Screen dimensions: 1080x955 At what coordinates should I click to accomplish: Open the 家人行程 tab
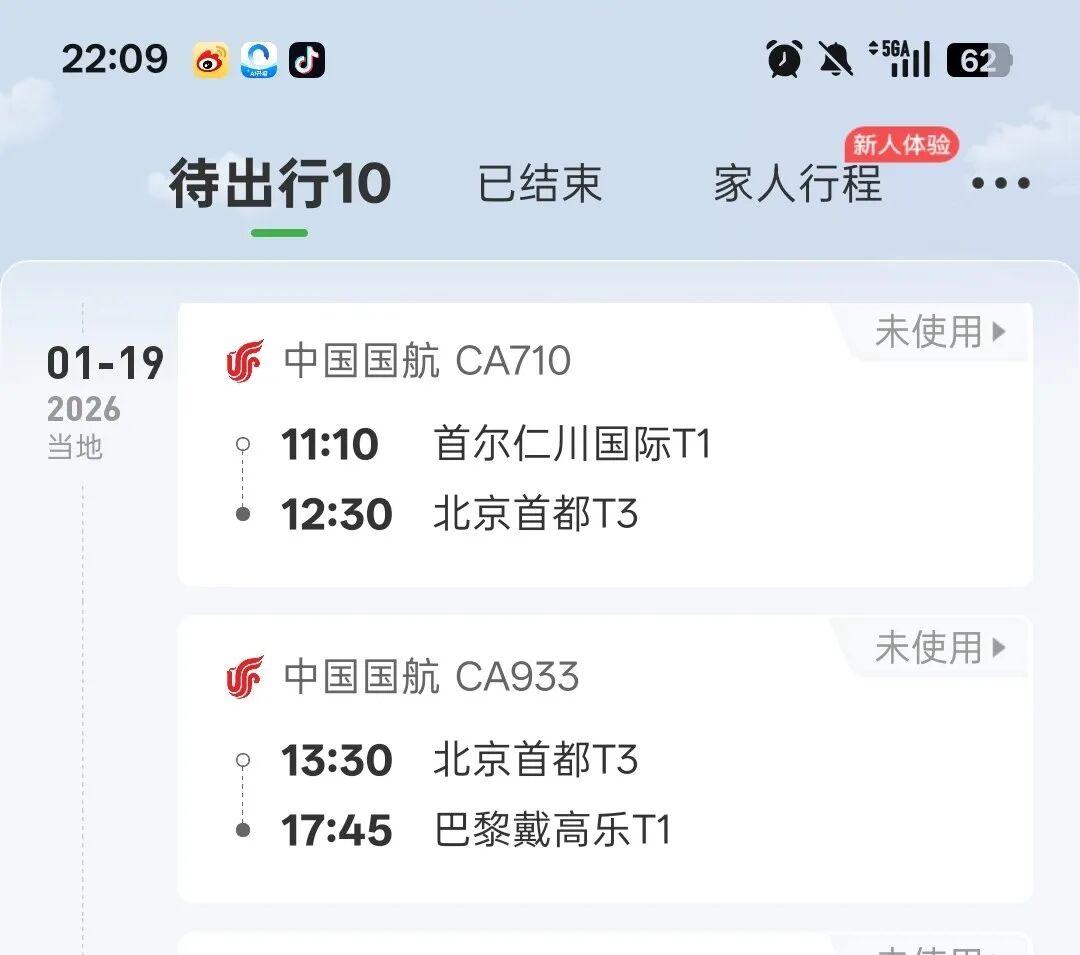(797, 185)
